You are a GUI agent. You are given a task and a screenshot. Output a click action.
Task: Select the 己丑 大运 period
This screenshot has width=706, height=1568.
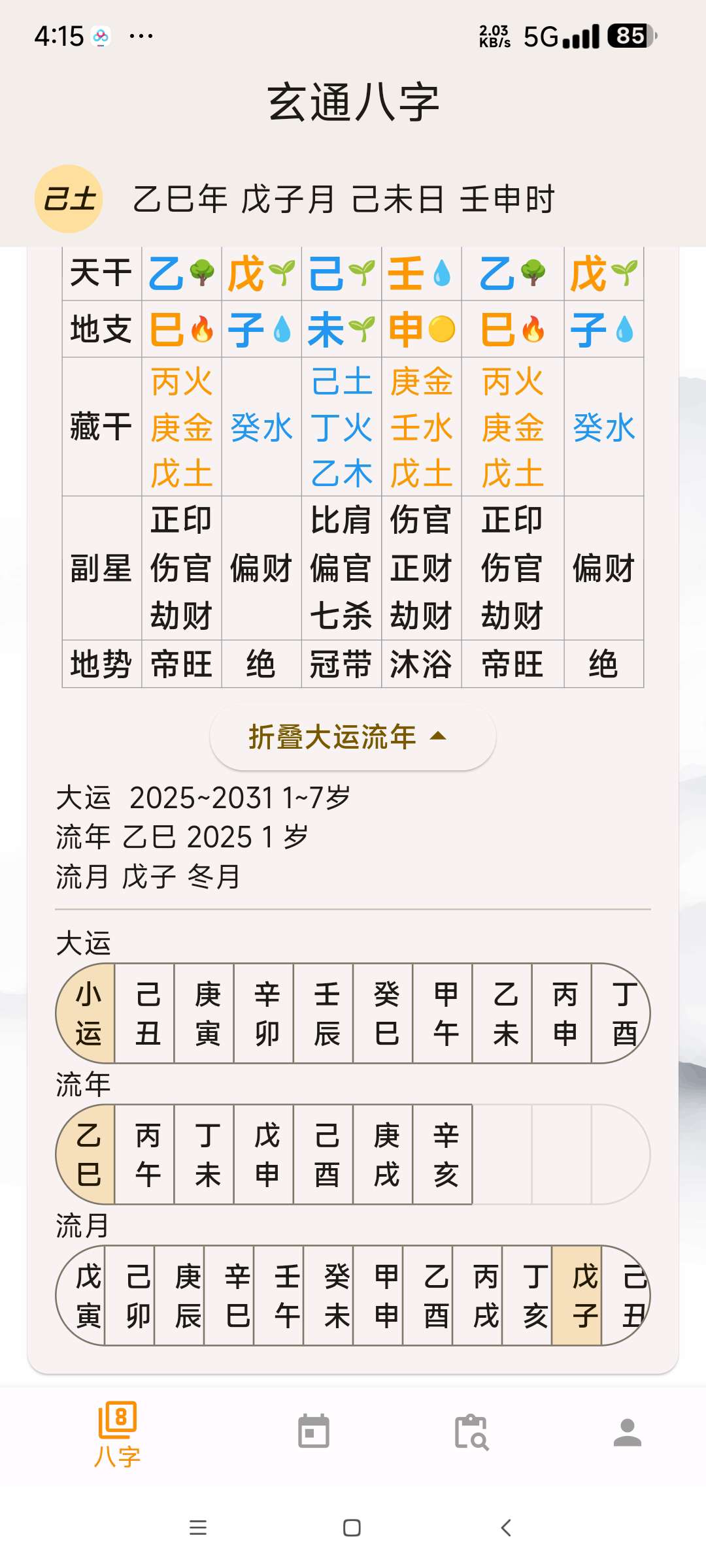(148, 1013)
